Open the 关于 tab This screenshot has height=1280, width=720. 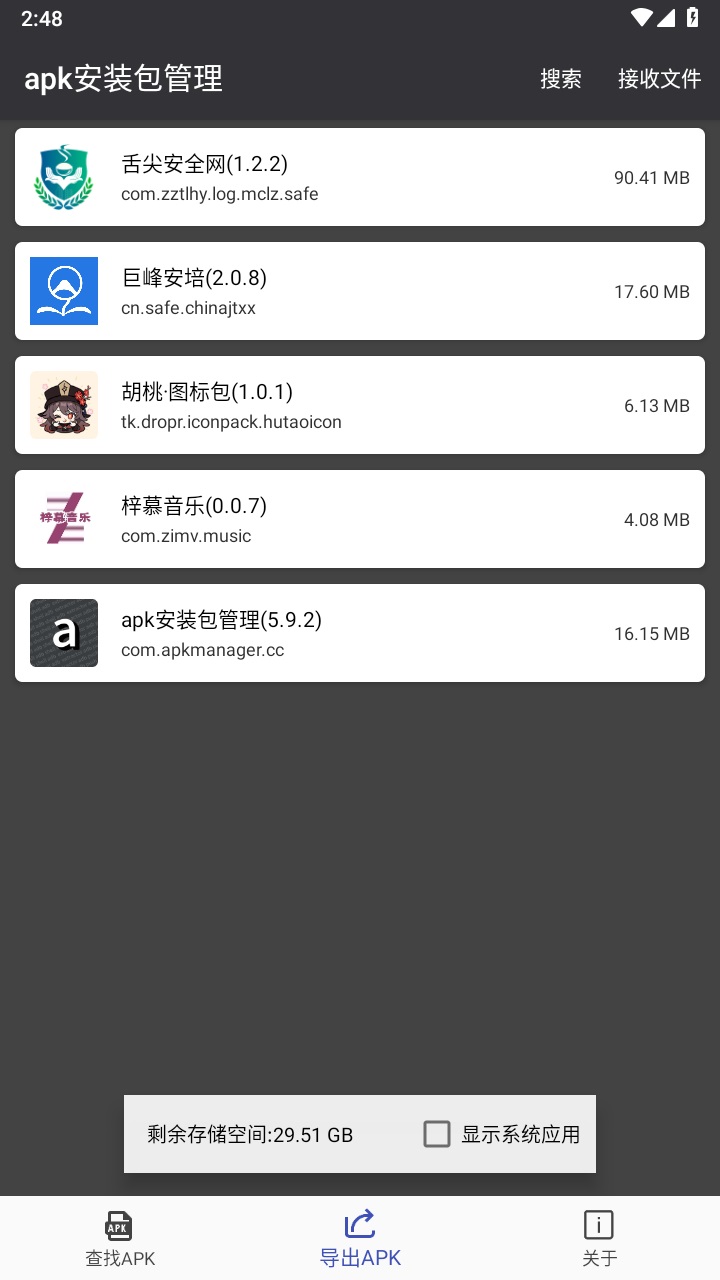pyautogui.click(x=599, y=1238)
